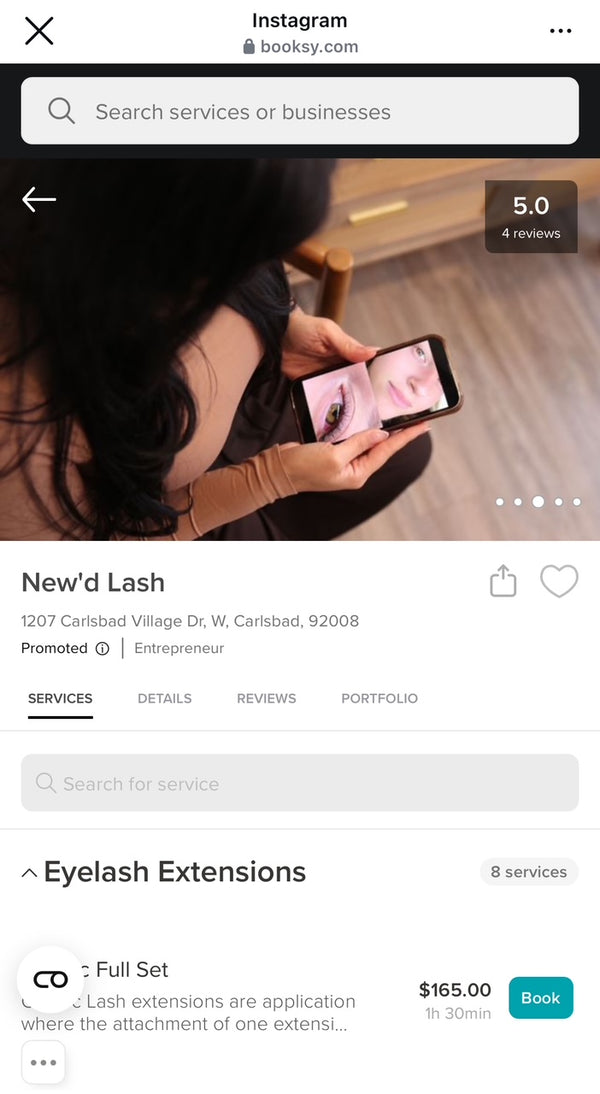The width and height of the screenshot is (600, 1094).
Task: Open the 5.0 rating reviews badge
Action: (531, 216)
